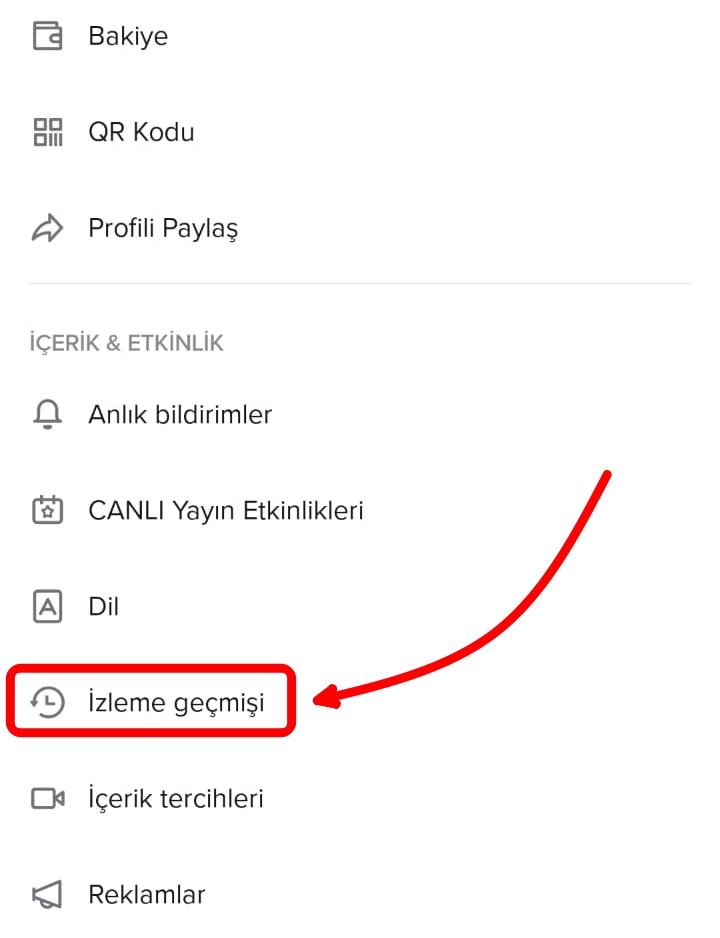Image resolution: width=720 pixels, height=938 pixels.
Task: Click the calendar icon for CANLI Yayın Etkinlikleri
Action: [x=49, y=510]
